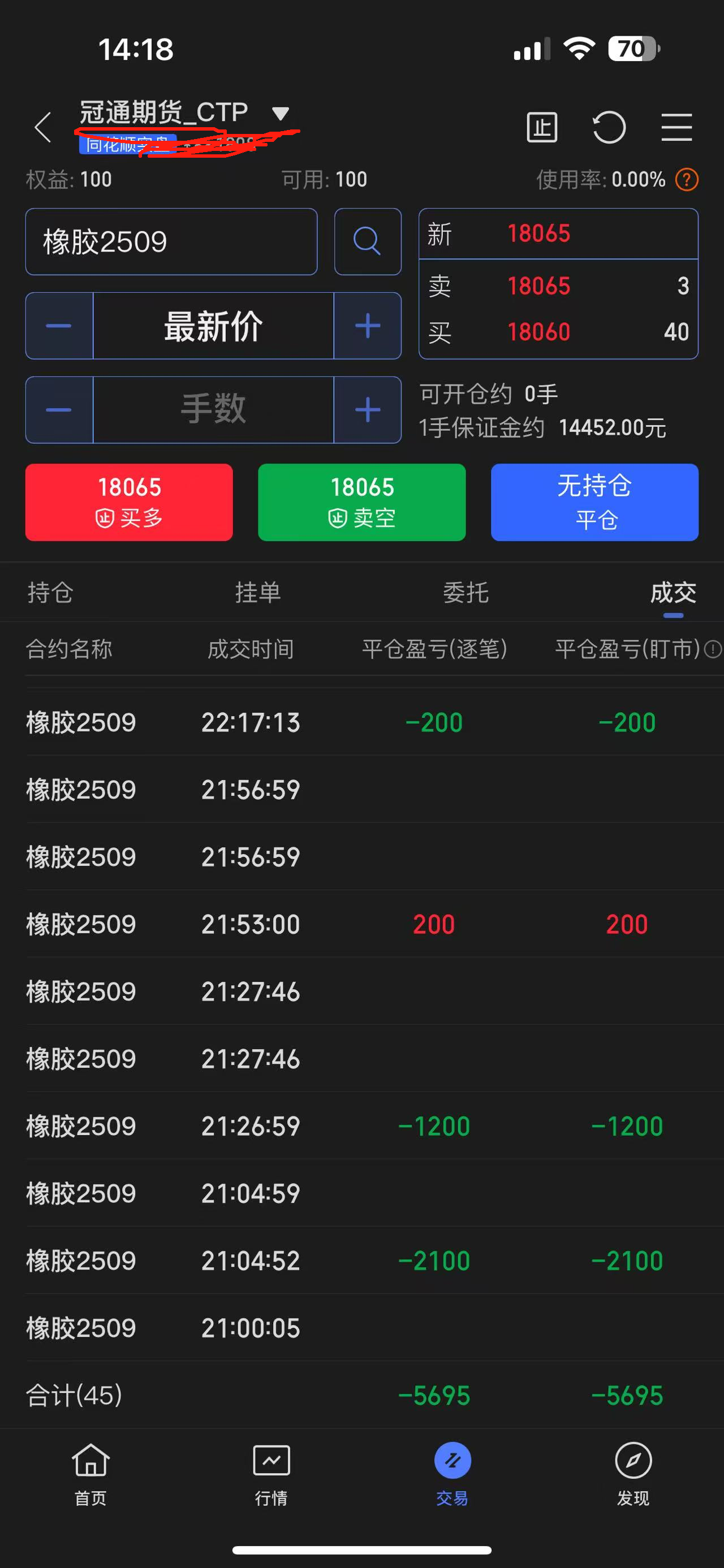Tap the blue 平仓 close position button
The height and width of the screenshot is (1568, 724).
click(594, 502)
